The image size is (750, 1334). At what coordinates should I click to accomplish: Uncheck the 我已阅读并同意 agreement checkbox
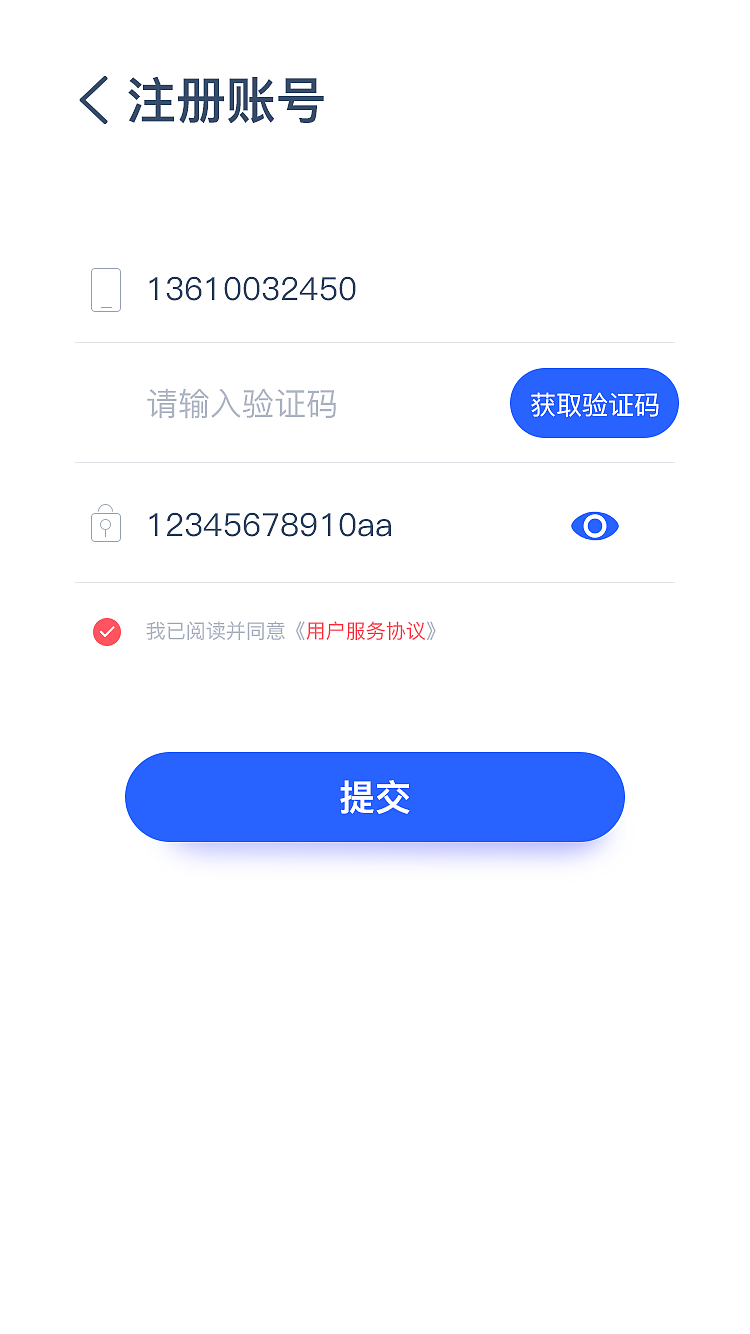click(106, 631)
